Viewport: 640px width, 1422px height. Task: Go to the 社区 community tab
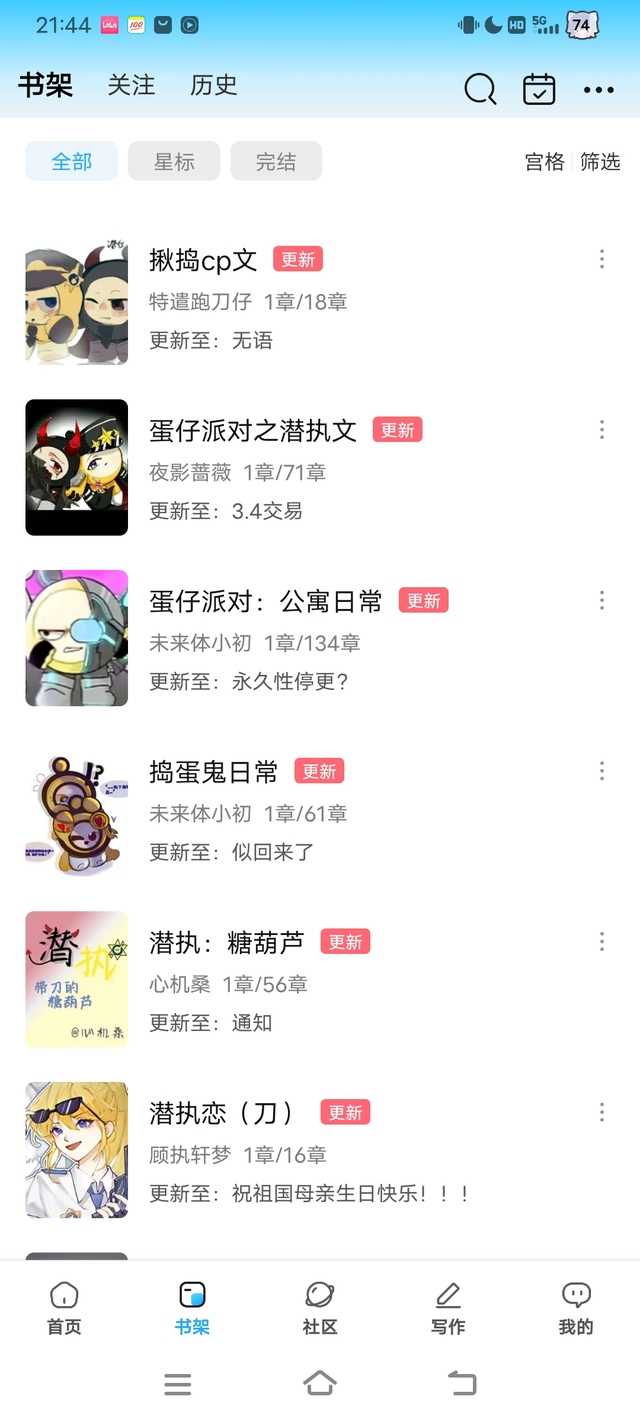(x=320, y=1308)
